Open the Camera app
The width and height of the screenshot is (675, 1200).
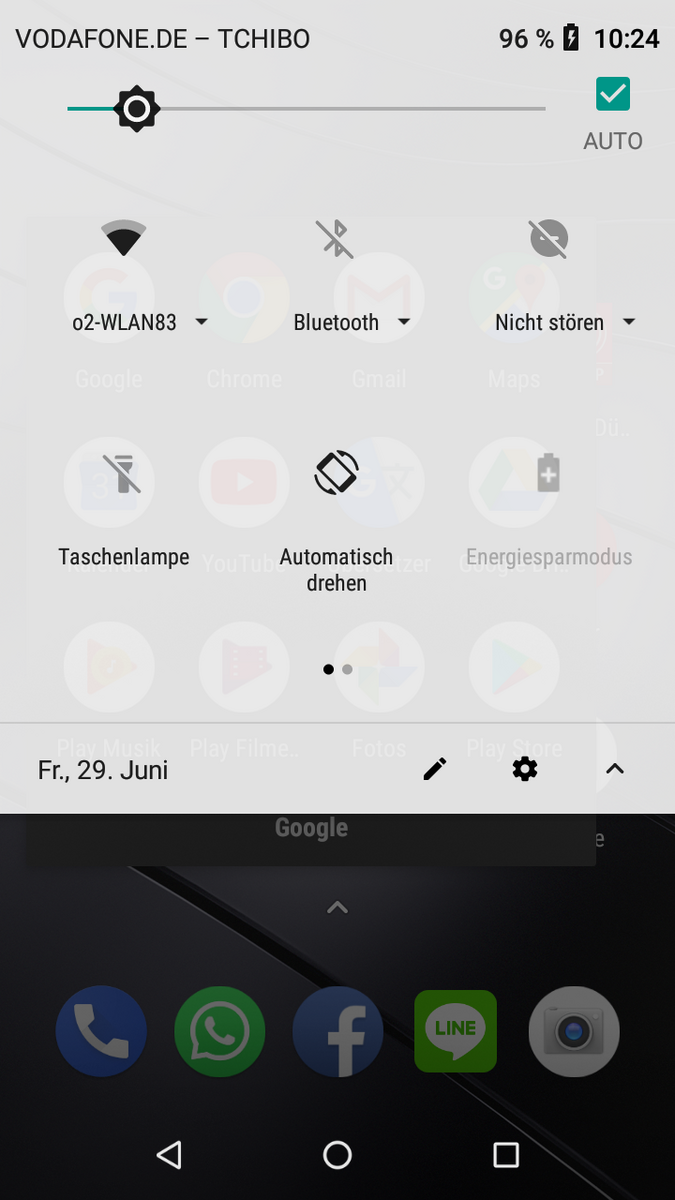(x=574, y=1032)
